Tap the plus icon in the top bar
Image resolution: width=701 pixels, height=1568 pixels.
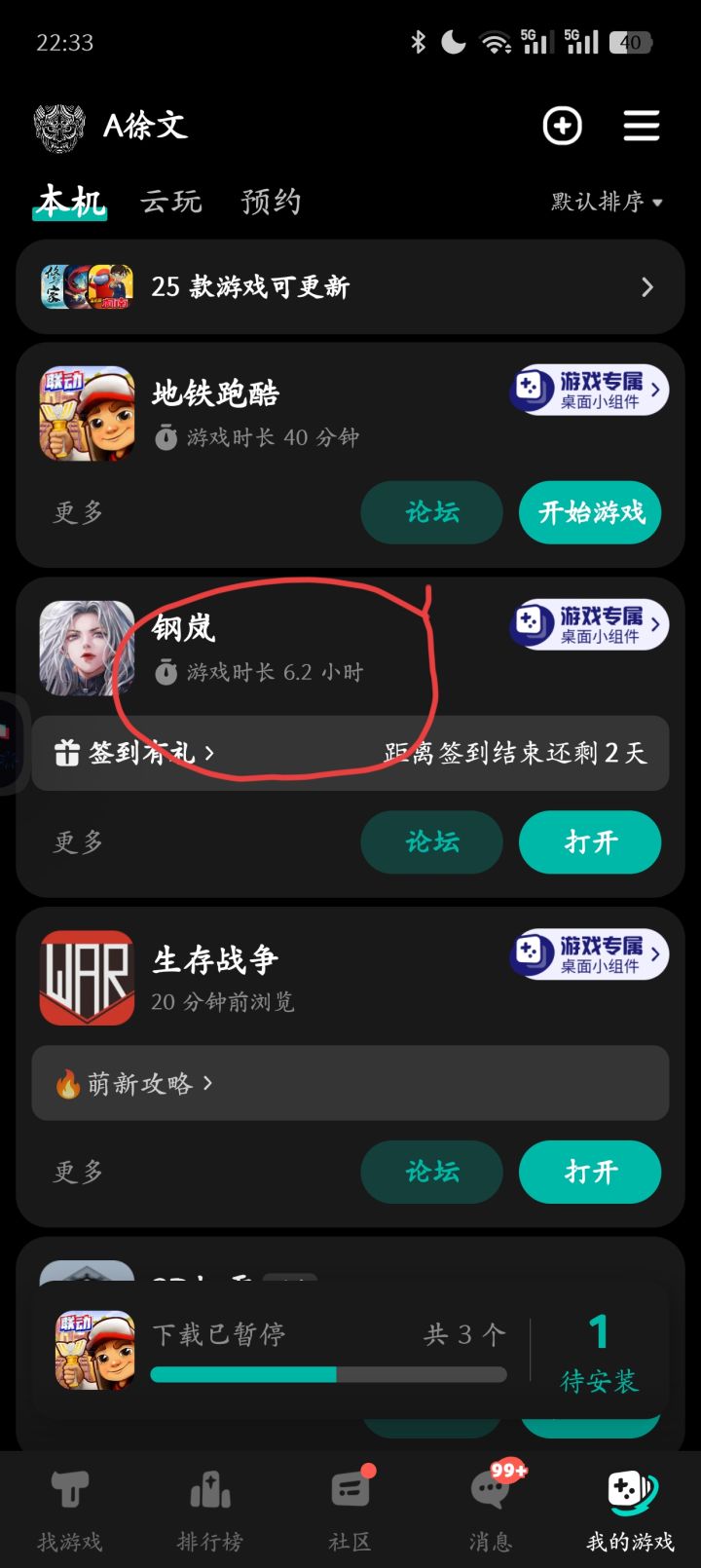(x=563, y=126)
